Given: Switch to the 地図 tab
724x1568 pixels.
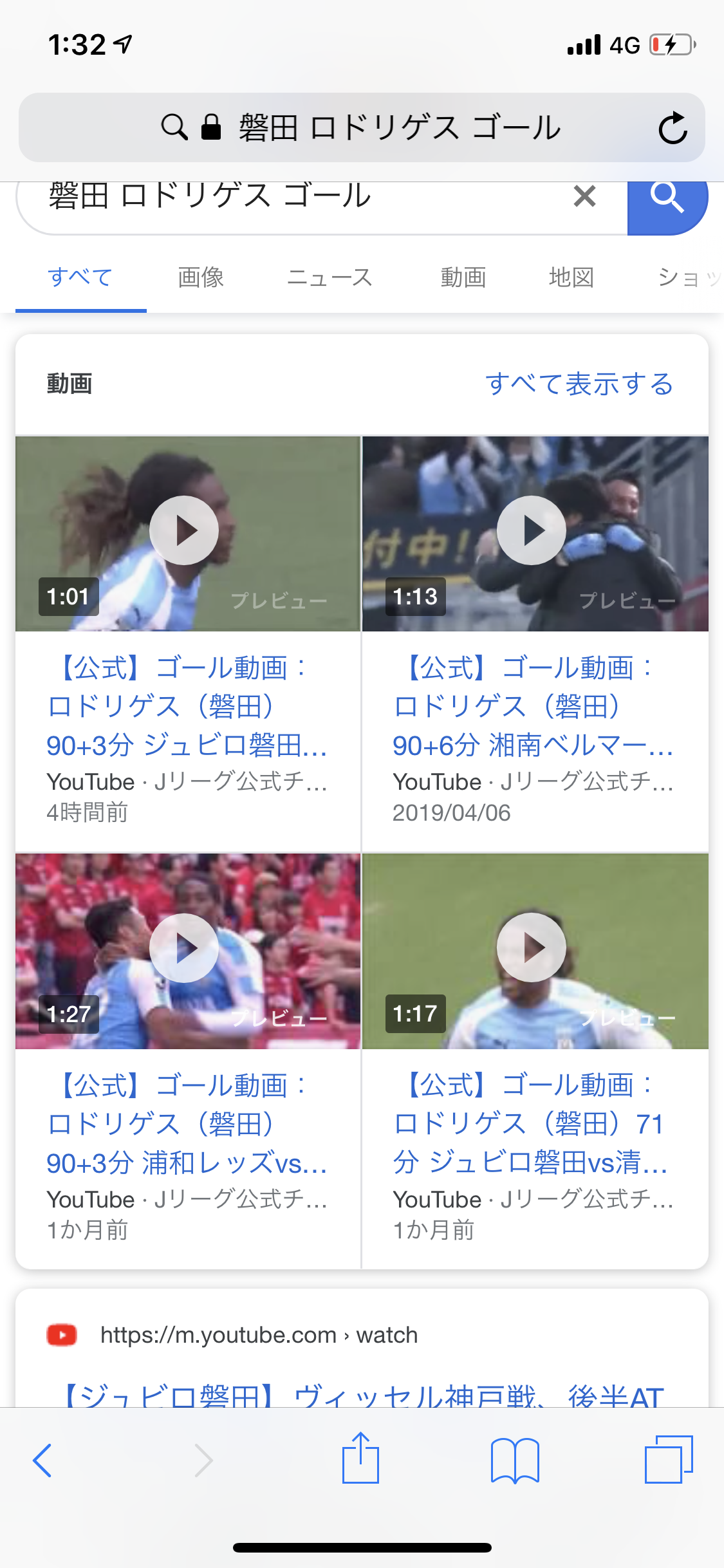Looking at the screenshot, I should click(x=571, y=277).
